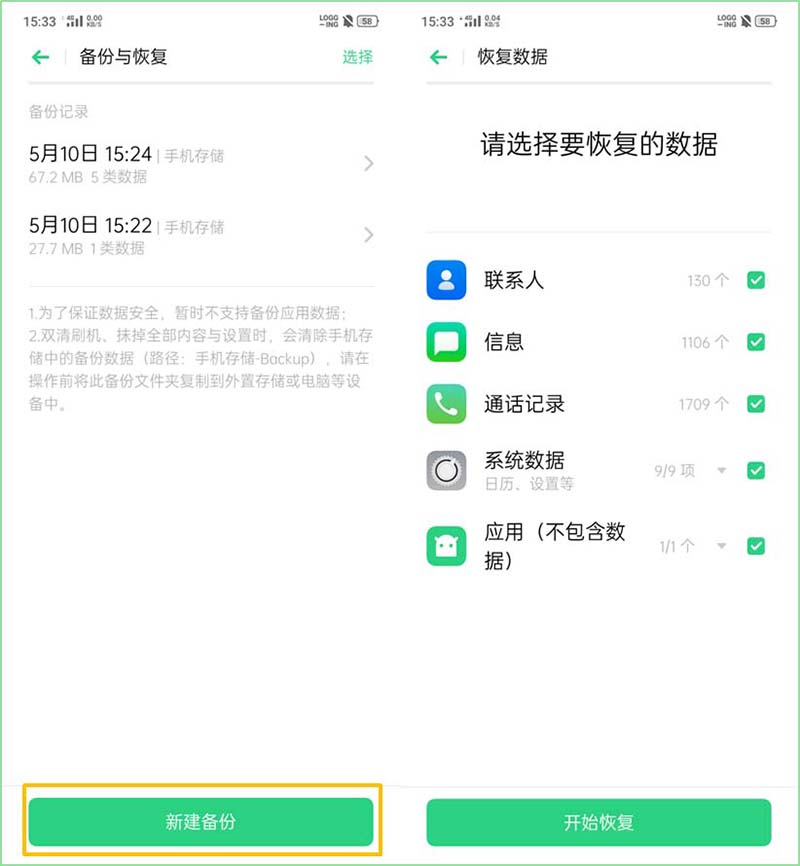Select the 应用 apps icon
Screen dimensions: 800x866
tap(444, 545)
